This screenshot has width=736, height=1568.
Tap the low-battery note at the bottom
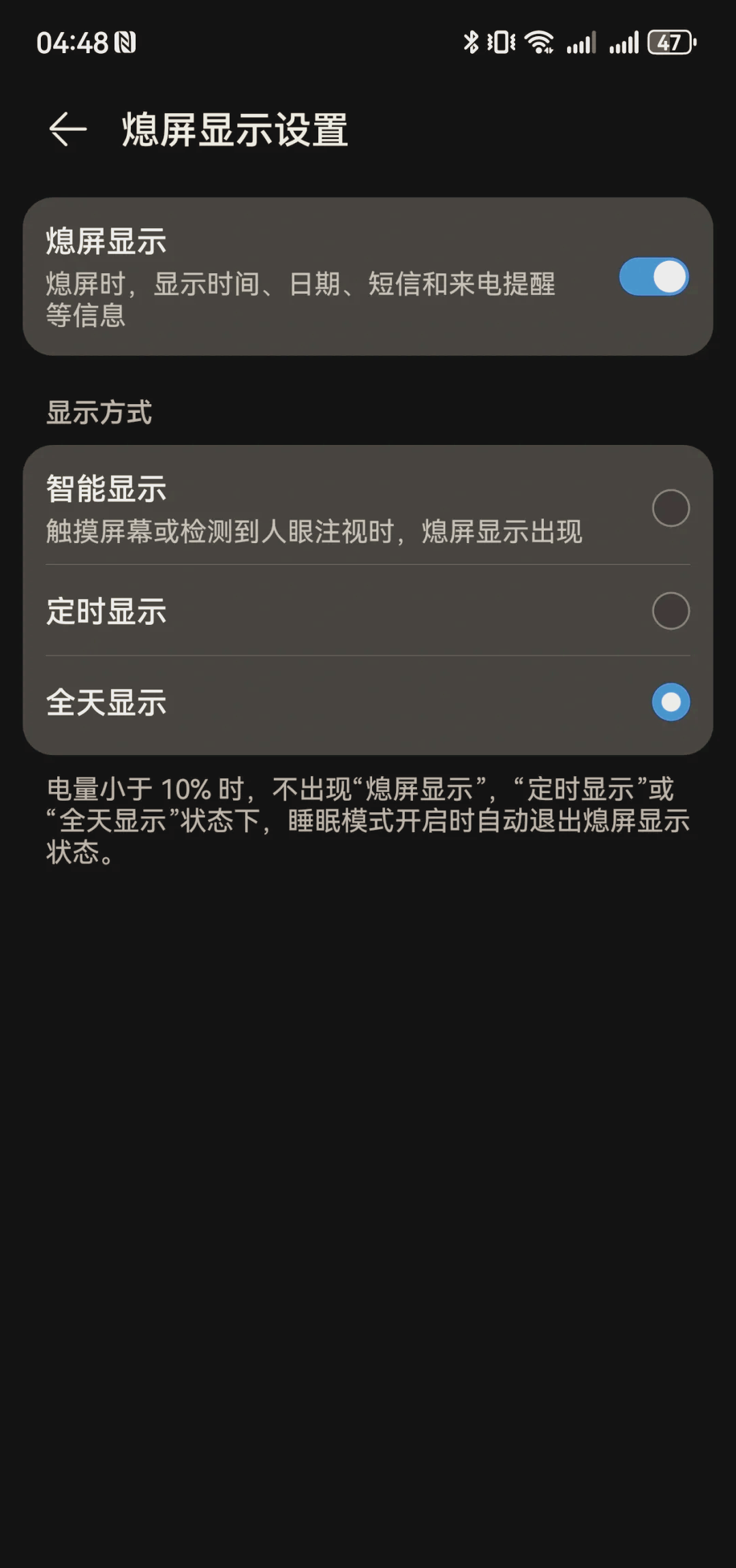pyautogui.click(x=368, y=819)
